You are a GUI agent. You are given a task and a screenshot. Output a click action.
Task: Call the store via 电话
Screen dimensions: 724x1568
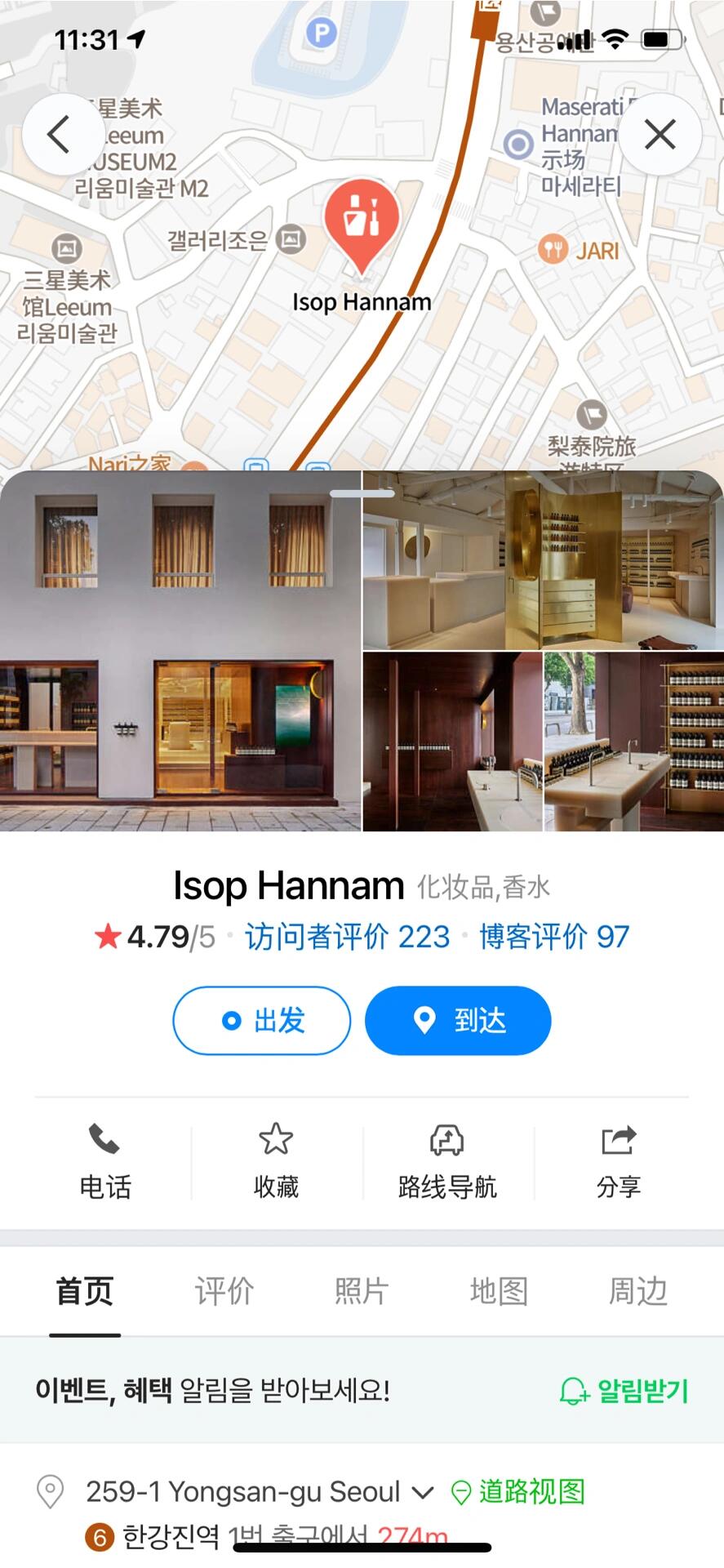point(105,1160)
